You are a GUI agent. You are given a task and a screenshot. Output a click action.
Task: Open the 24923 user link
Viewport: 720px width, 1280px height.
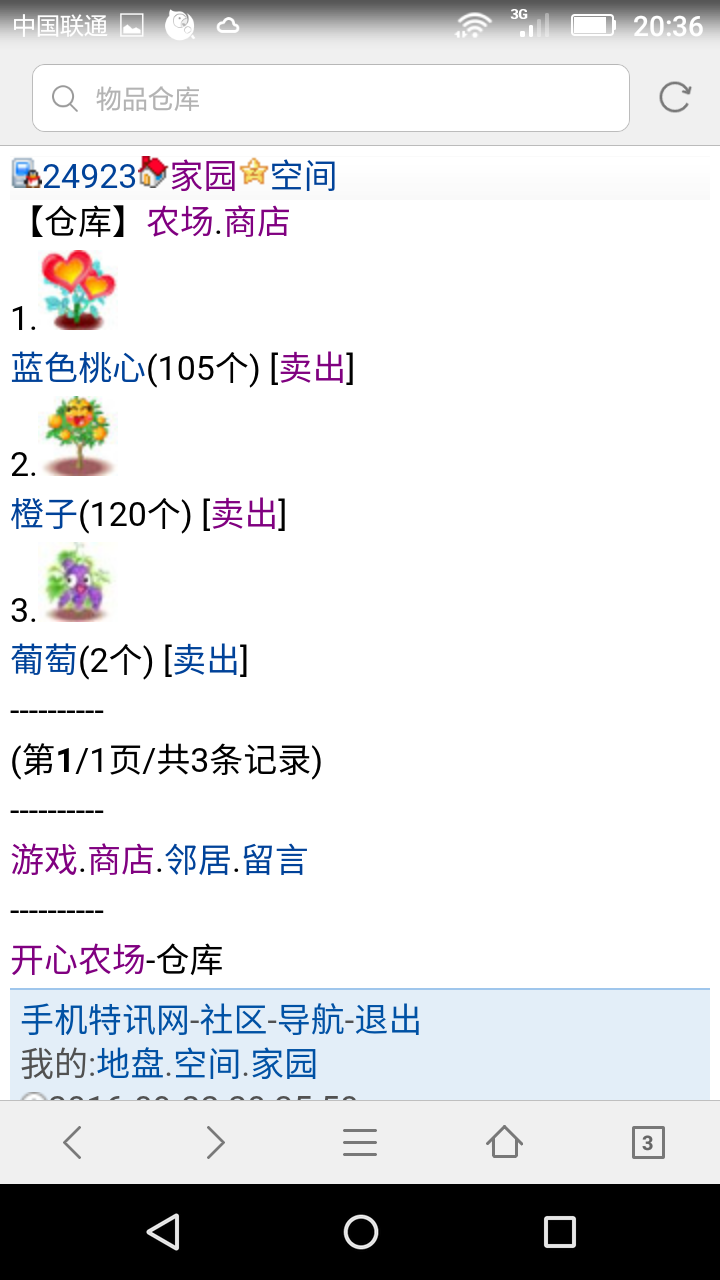point(88,176)
